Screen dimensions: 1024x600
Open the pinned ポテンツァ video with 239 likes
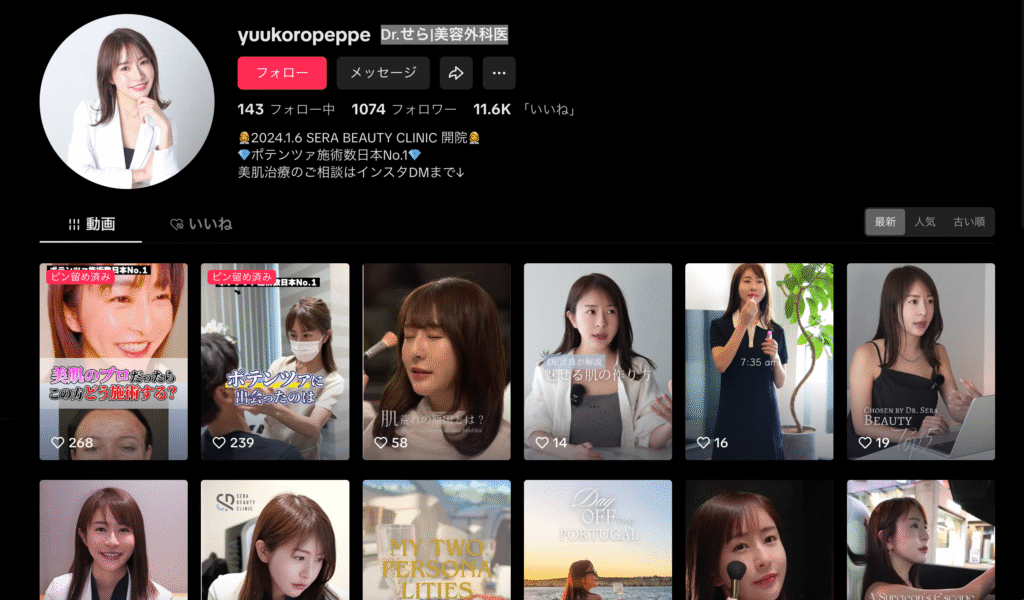[275, 361]
